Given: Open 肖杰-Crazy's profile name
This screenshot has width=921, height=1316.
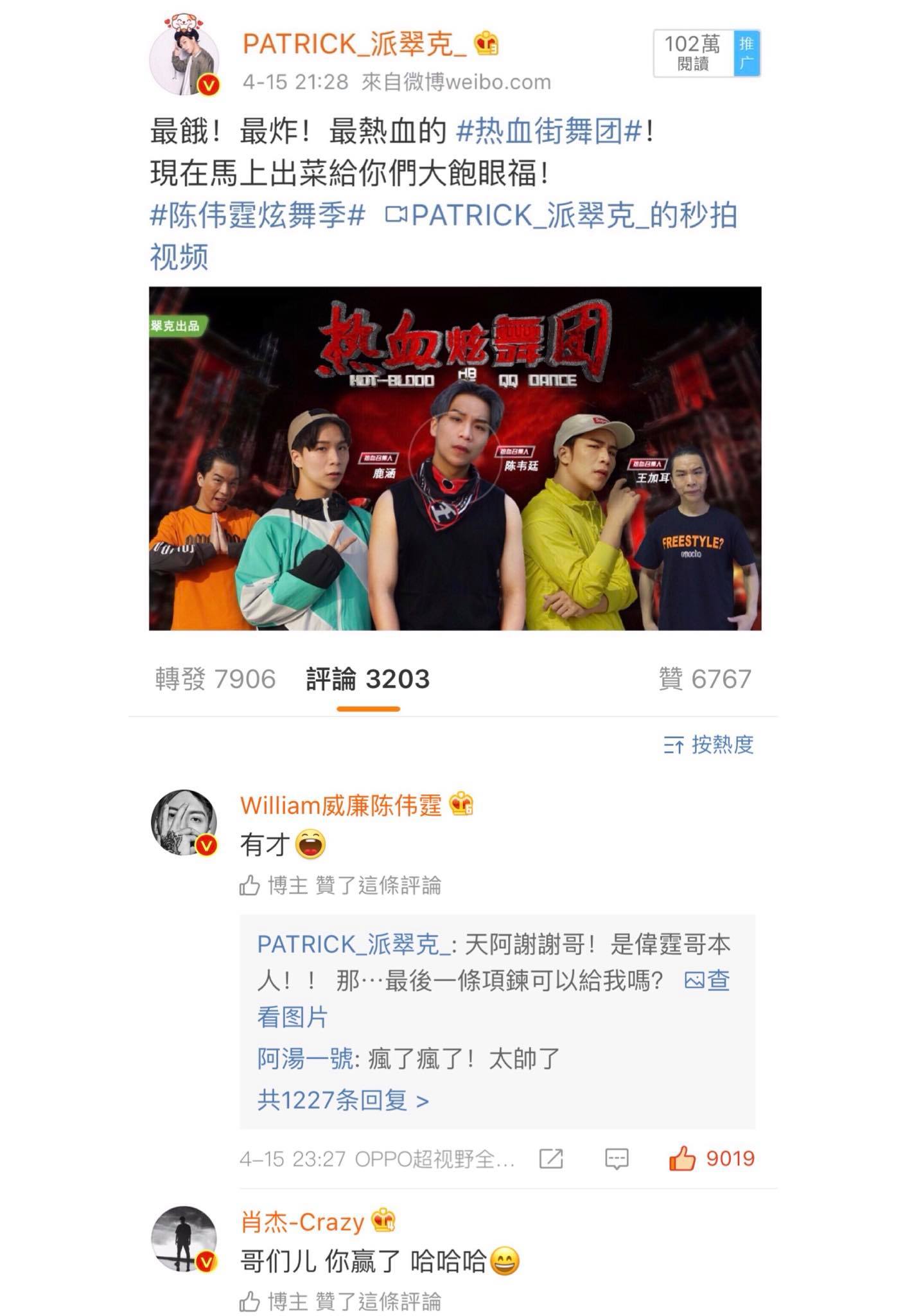Looking at the screenshot, I should pyautogui.click(x=303, y=1222).
